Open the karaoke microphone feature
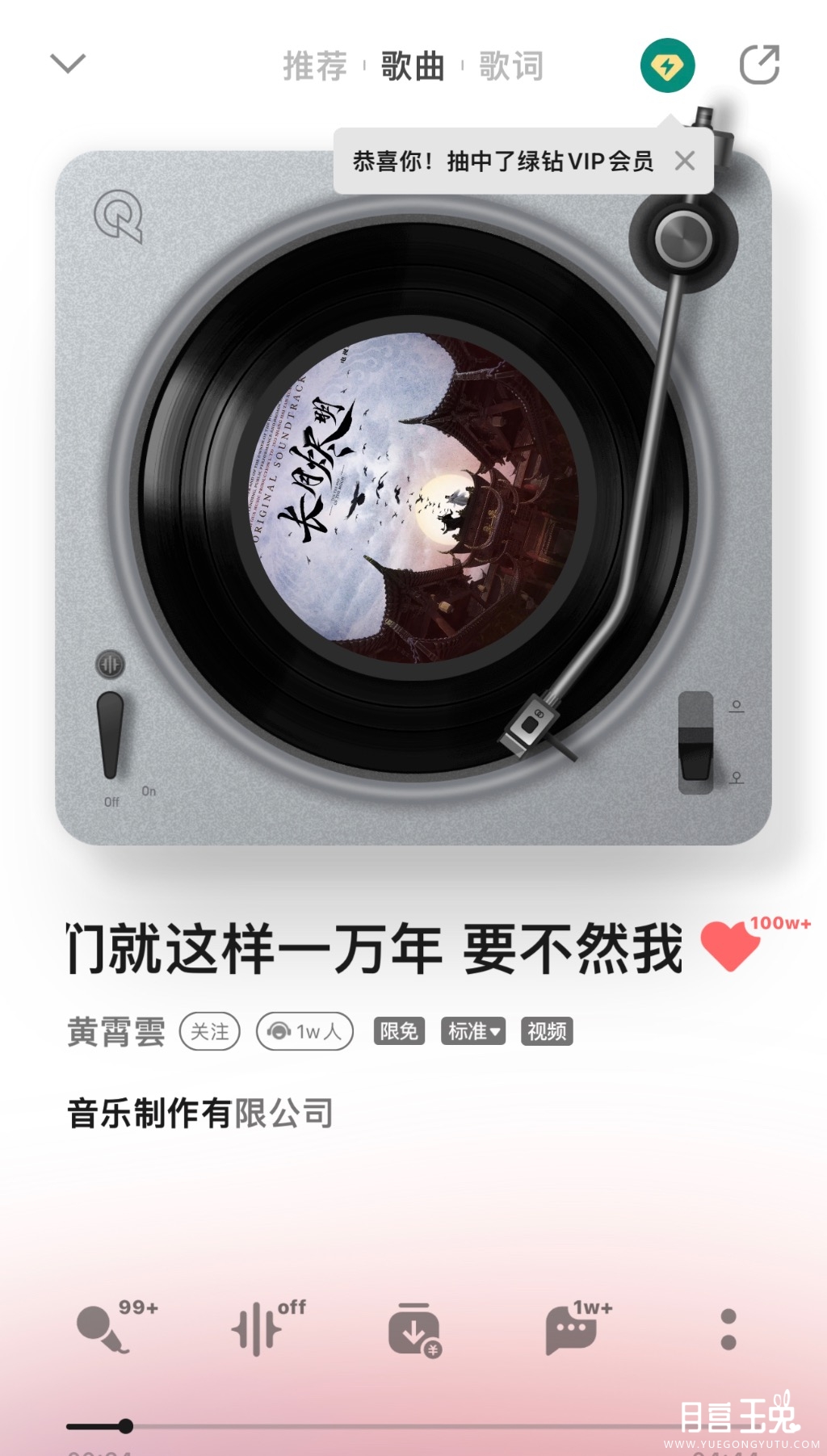The height and width of the screenshot is (1456, 827). coord(103,1328)
